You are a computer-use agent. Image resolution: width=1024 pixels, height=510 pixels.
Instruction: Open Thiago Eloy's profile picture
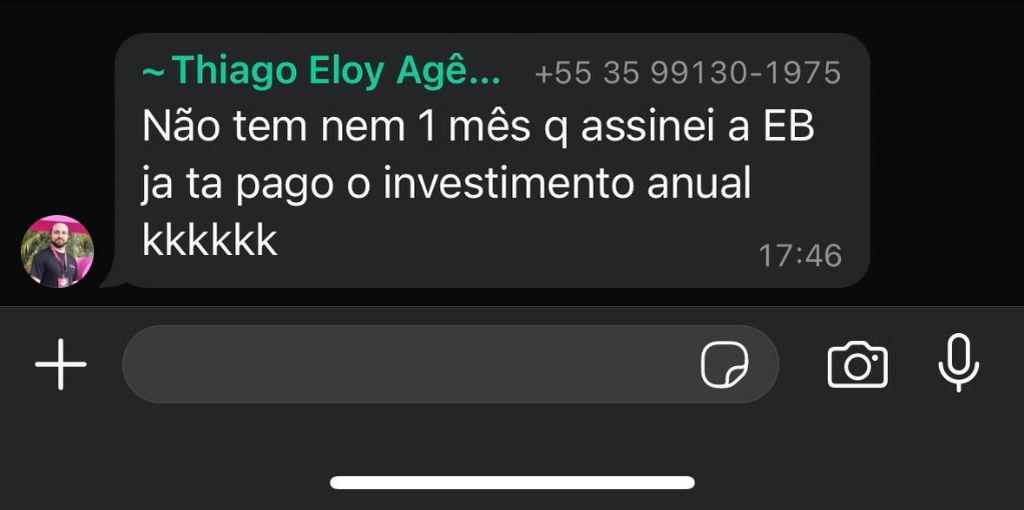coord(57,251)
